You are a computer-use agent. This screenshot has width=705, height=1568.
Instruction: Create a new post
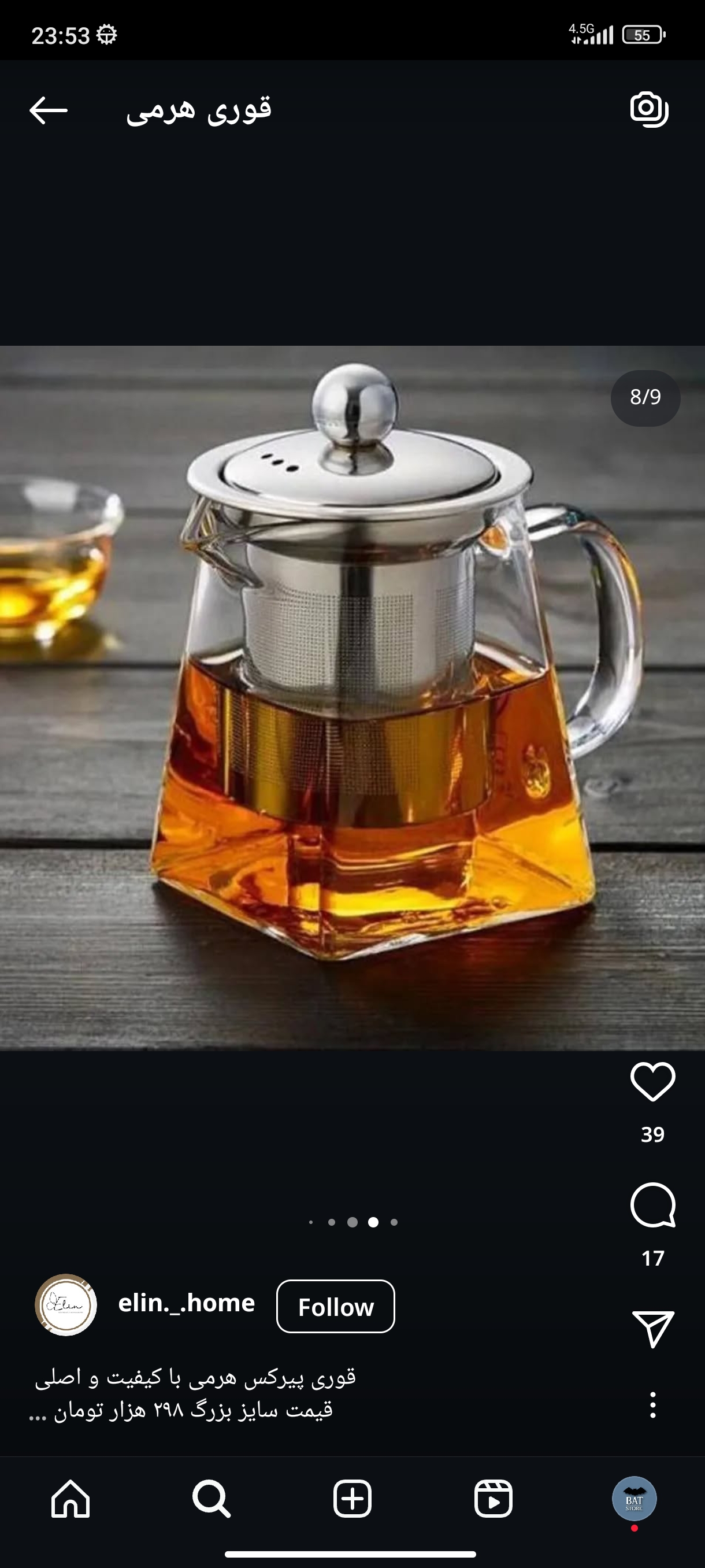point(352,1499)
